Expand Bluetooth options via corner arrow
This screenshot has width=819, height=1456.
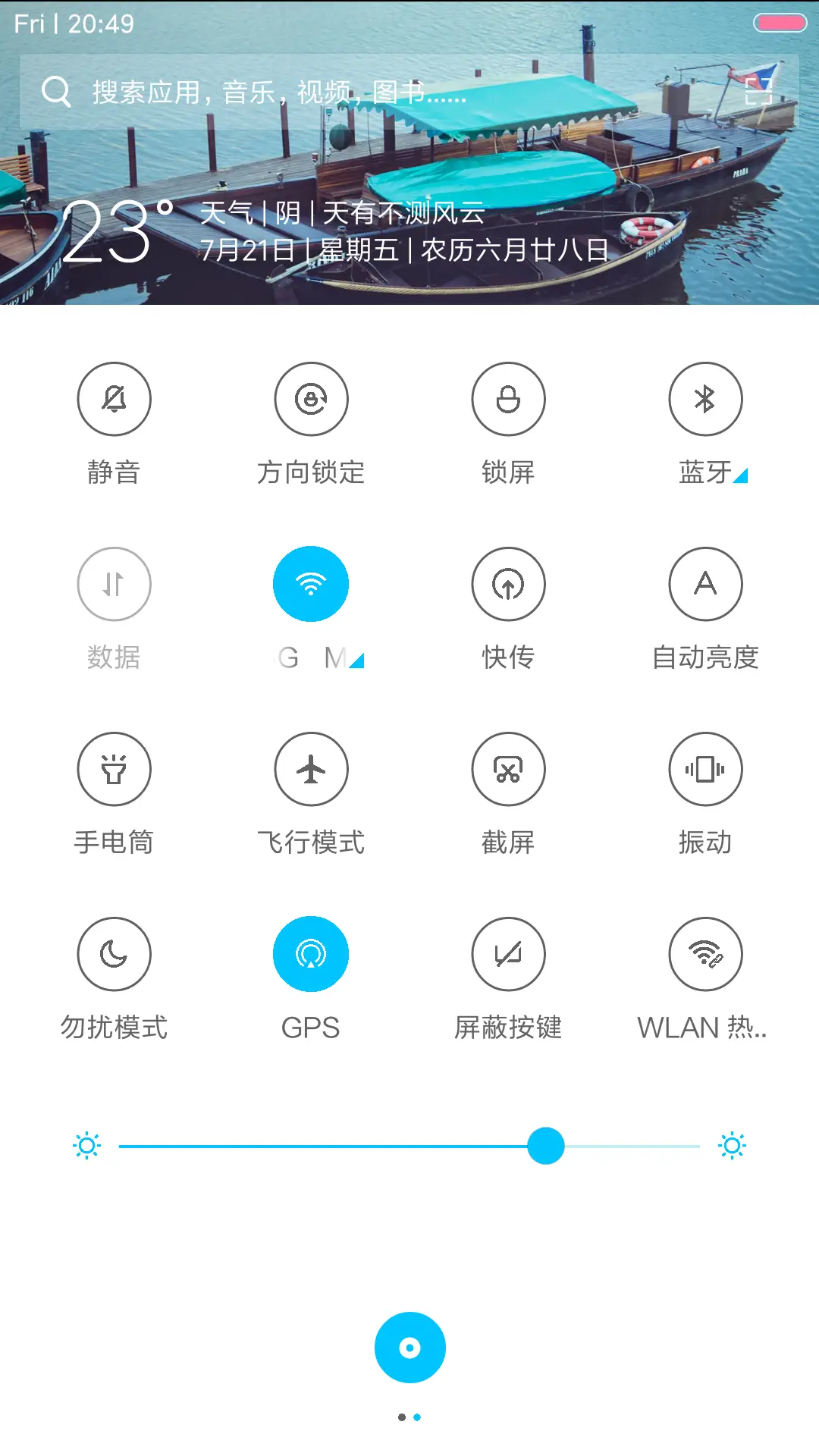click(x=742, y=478)
